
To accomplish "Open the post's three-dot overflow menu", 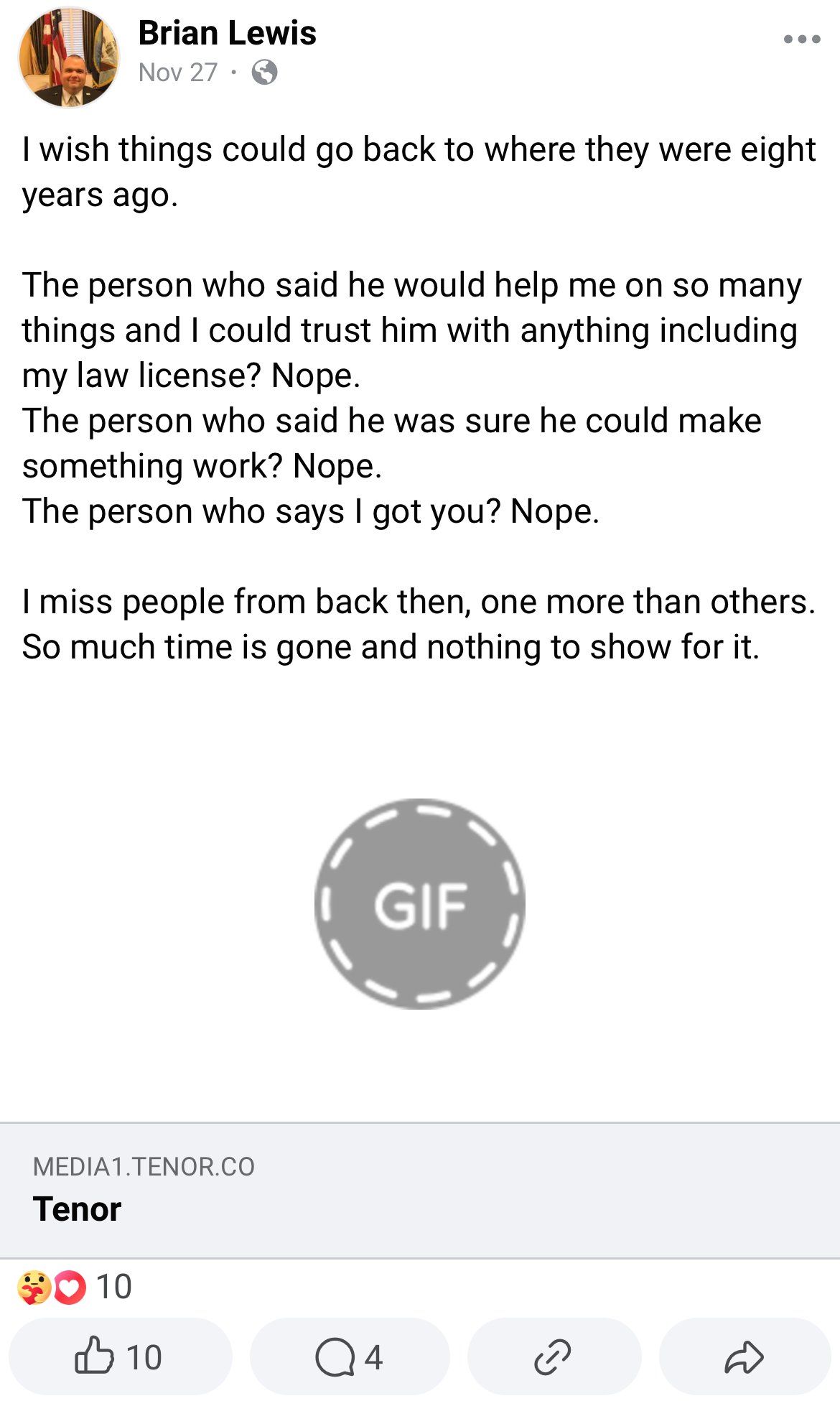I will tap(802, 39).
